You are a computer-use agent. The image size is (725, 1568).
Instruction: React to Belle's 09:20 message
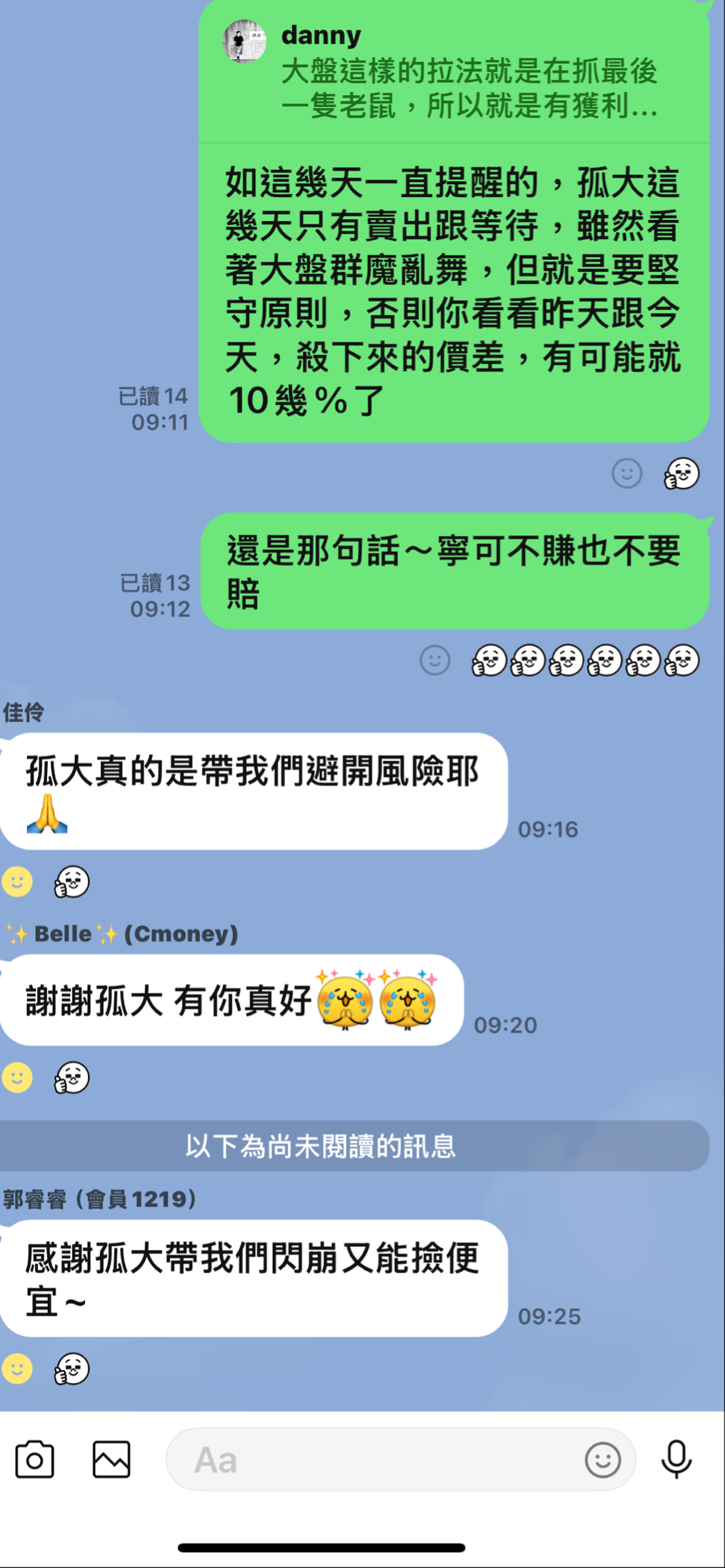click(x=18, y=1077)
